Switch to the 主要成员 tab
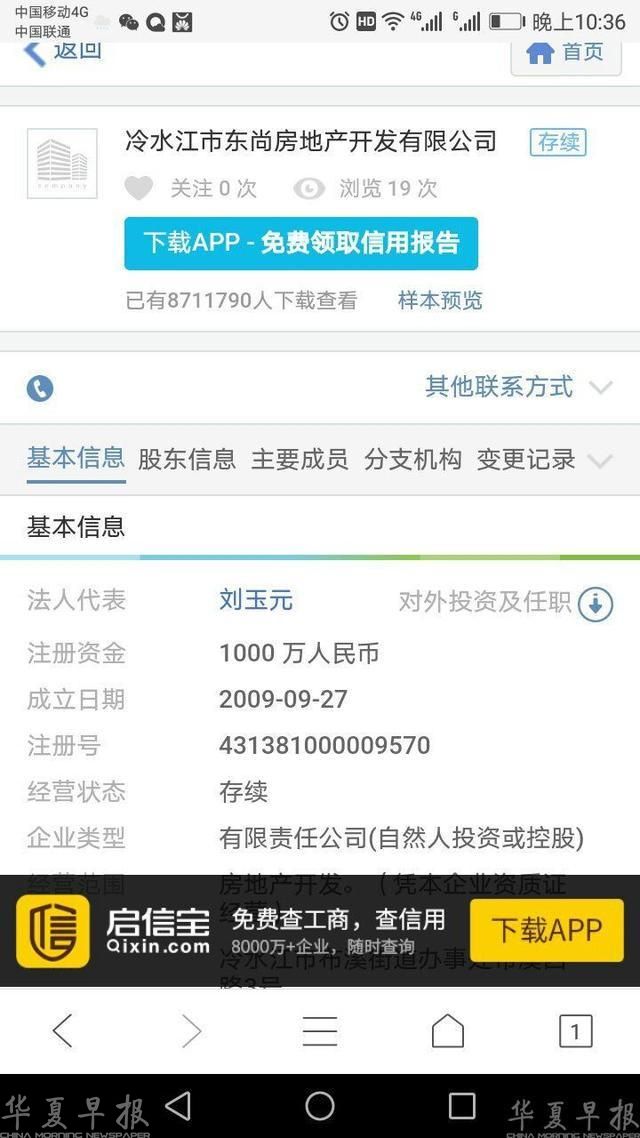This screenshot has height=1138, width=640. point(299,459)
